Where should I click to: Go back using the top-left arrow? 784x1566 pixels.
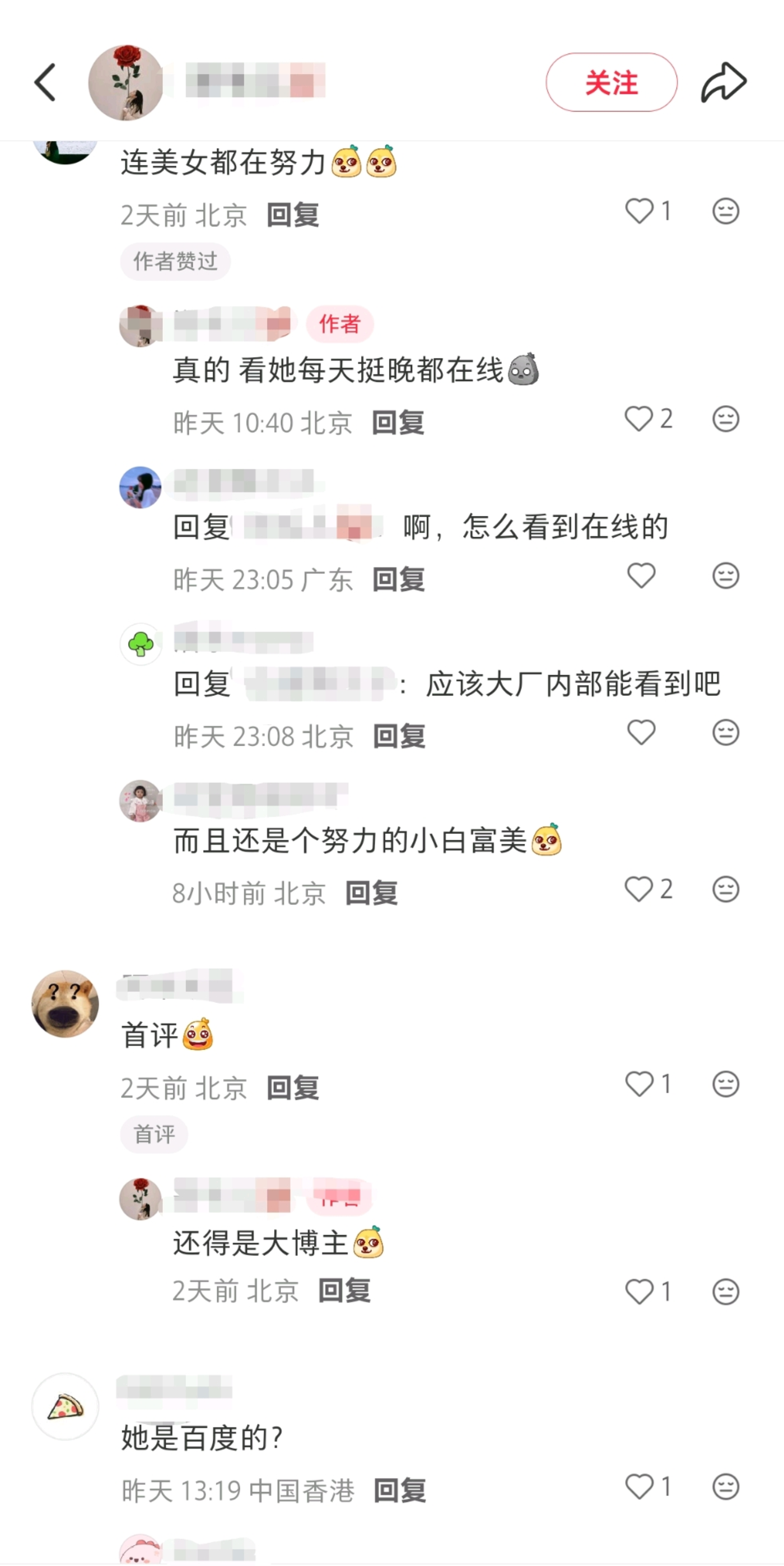click(45, 82)
